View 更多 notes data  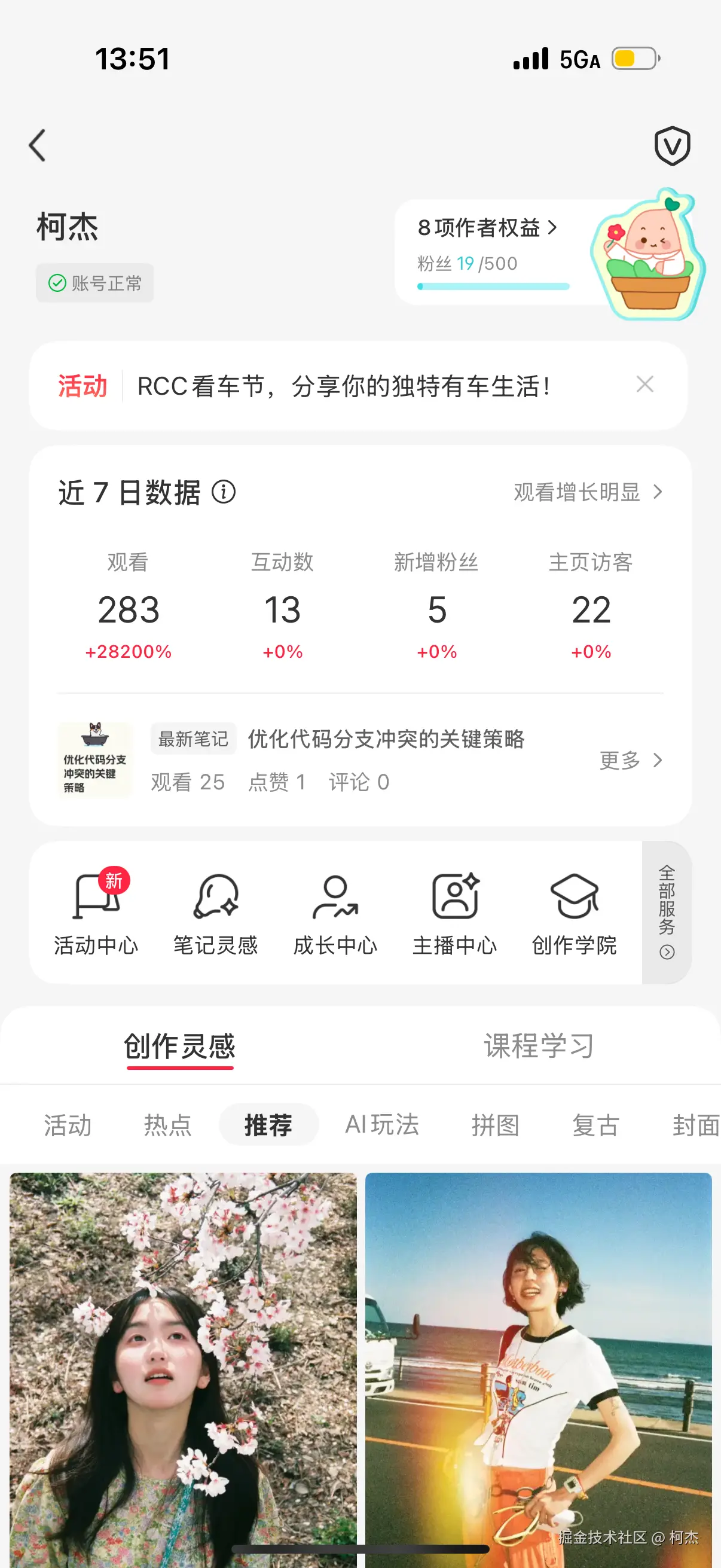coord(630,759)
